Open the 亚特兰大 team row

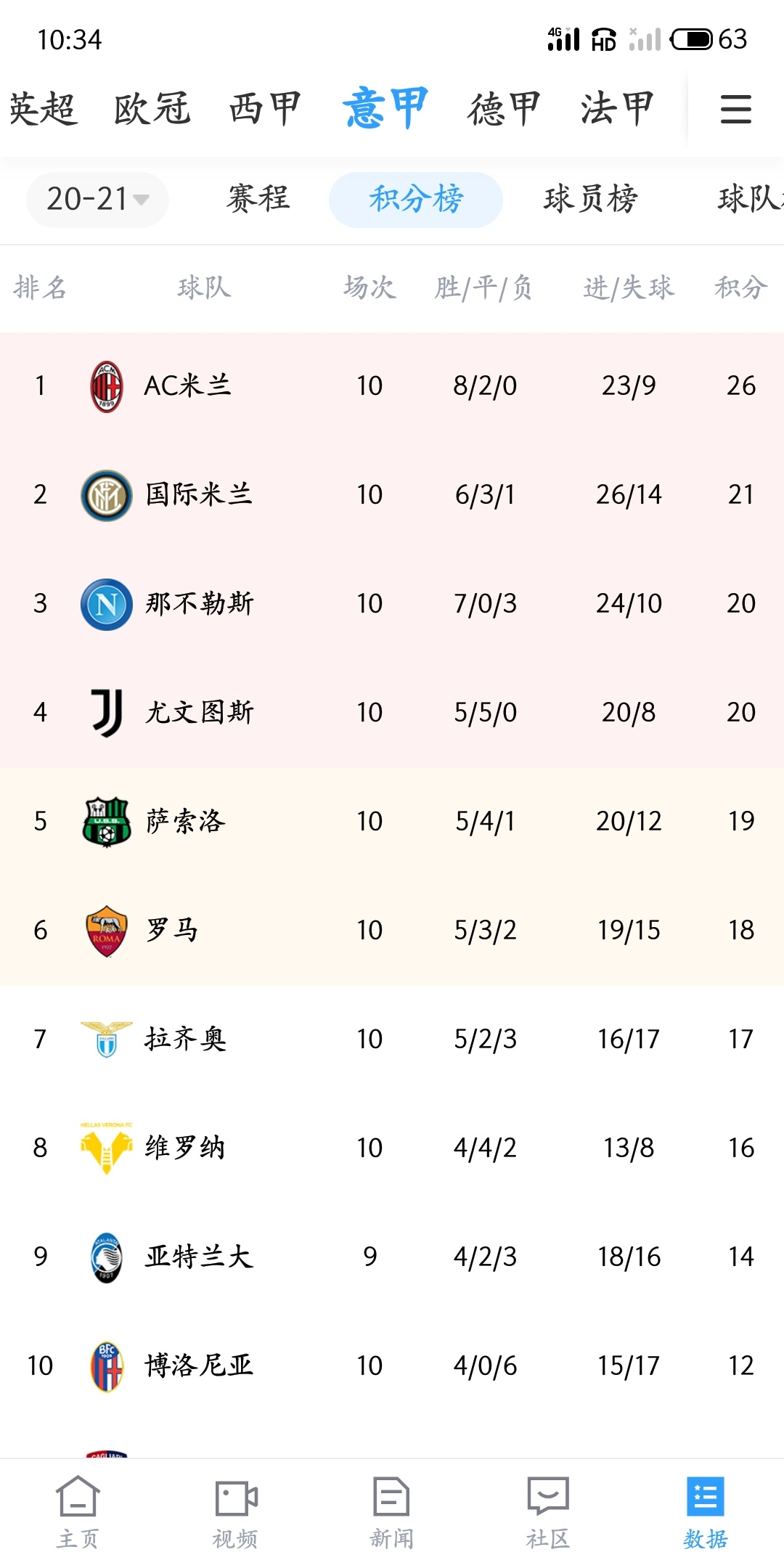point(392,1257)
